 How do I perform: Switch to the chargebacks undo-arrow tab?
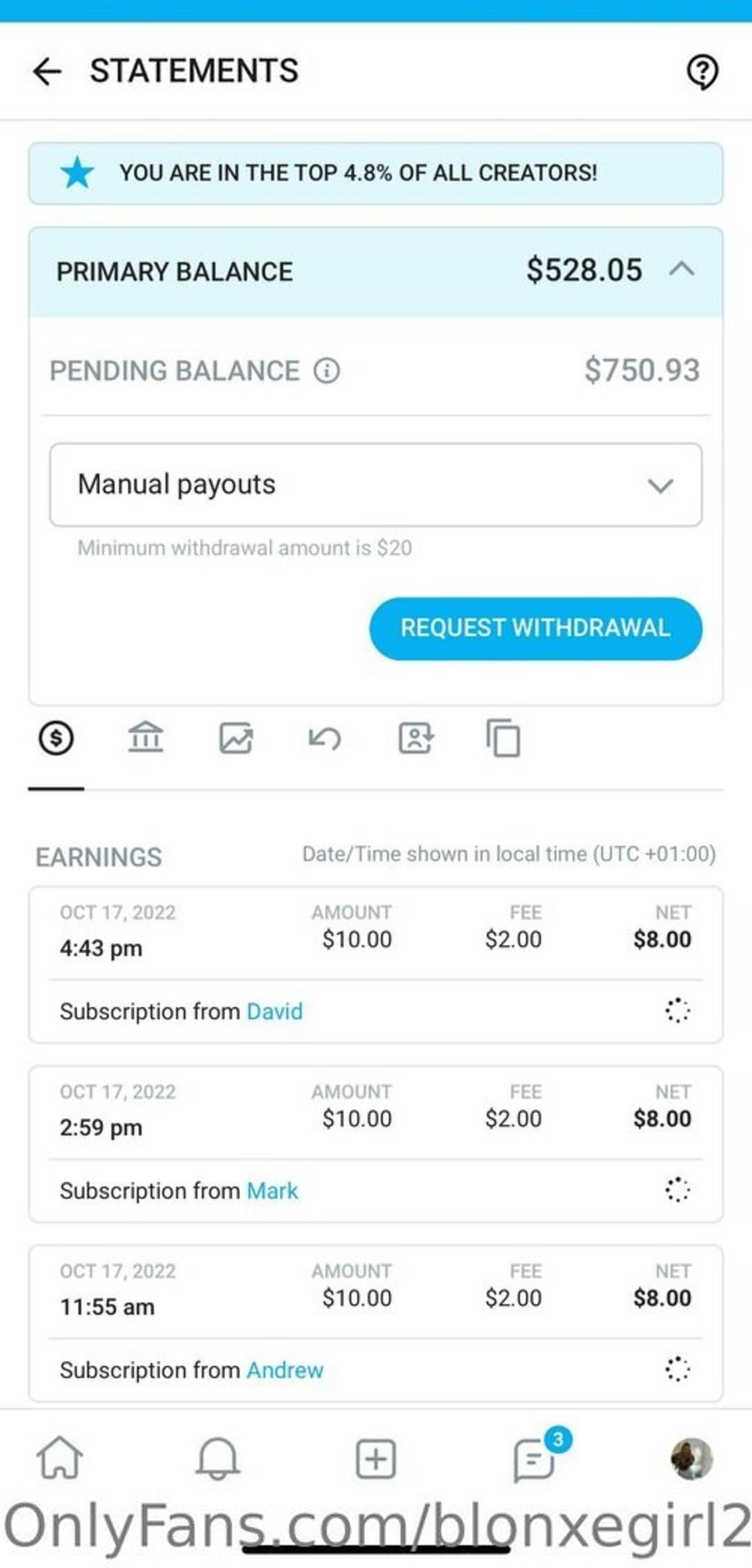[x=324, y=738]
